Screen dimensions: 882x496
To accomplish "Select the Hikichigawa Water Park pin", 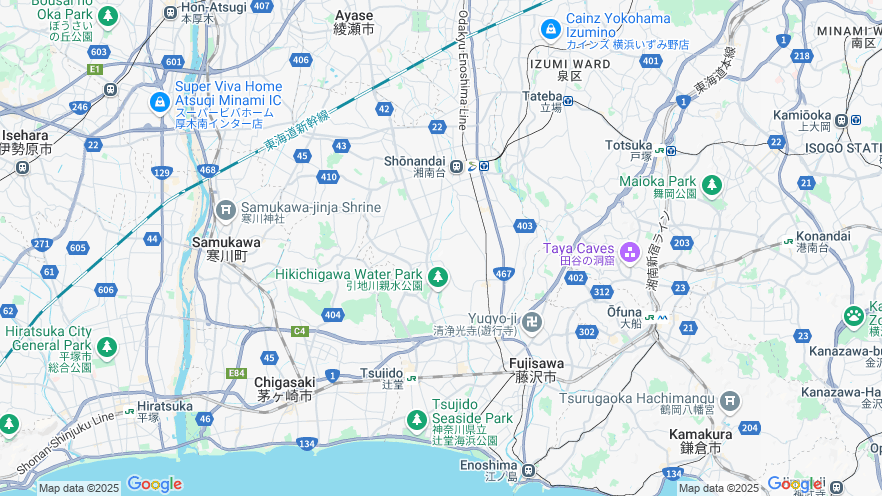I will pyautogui.click(x=437, y=277).
